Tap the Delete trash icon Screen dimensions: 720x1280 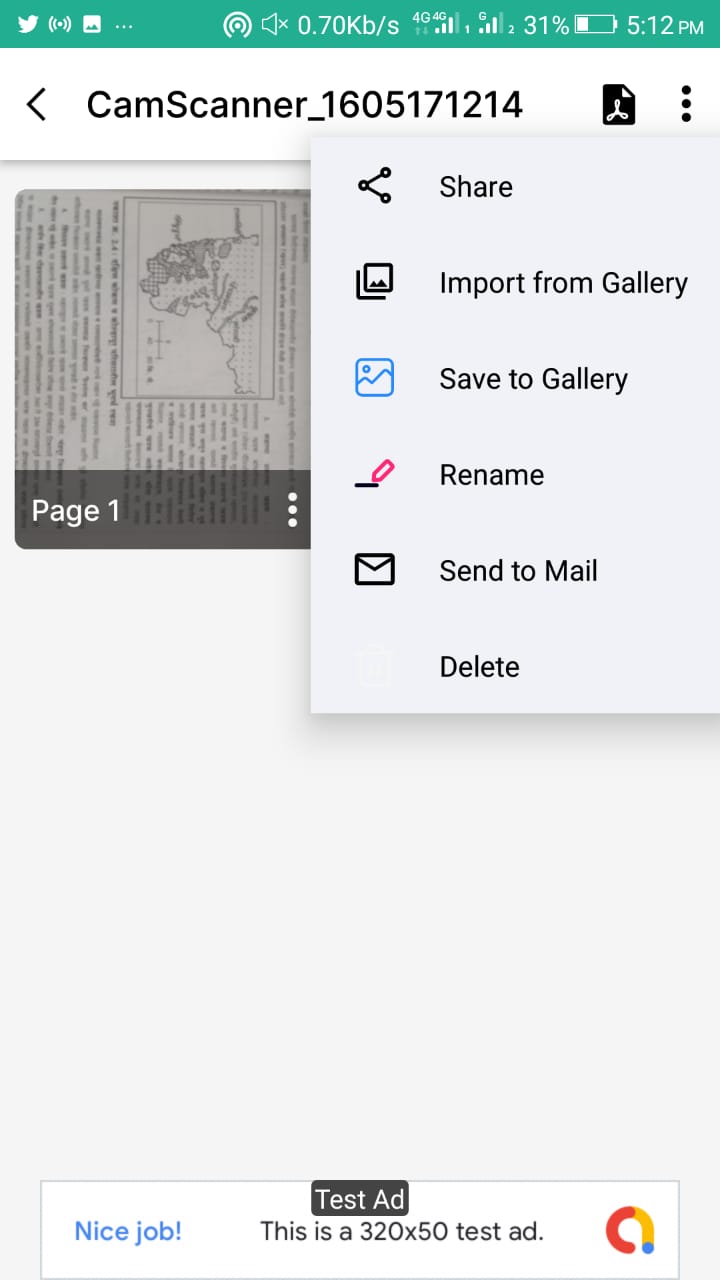pyautogui.click(x=374, y=665)
